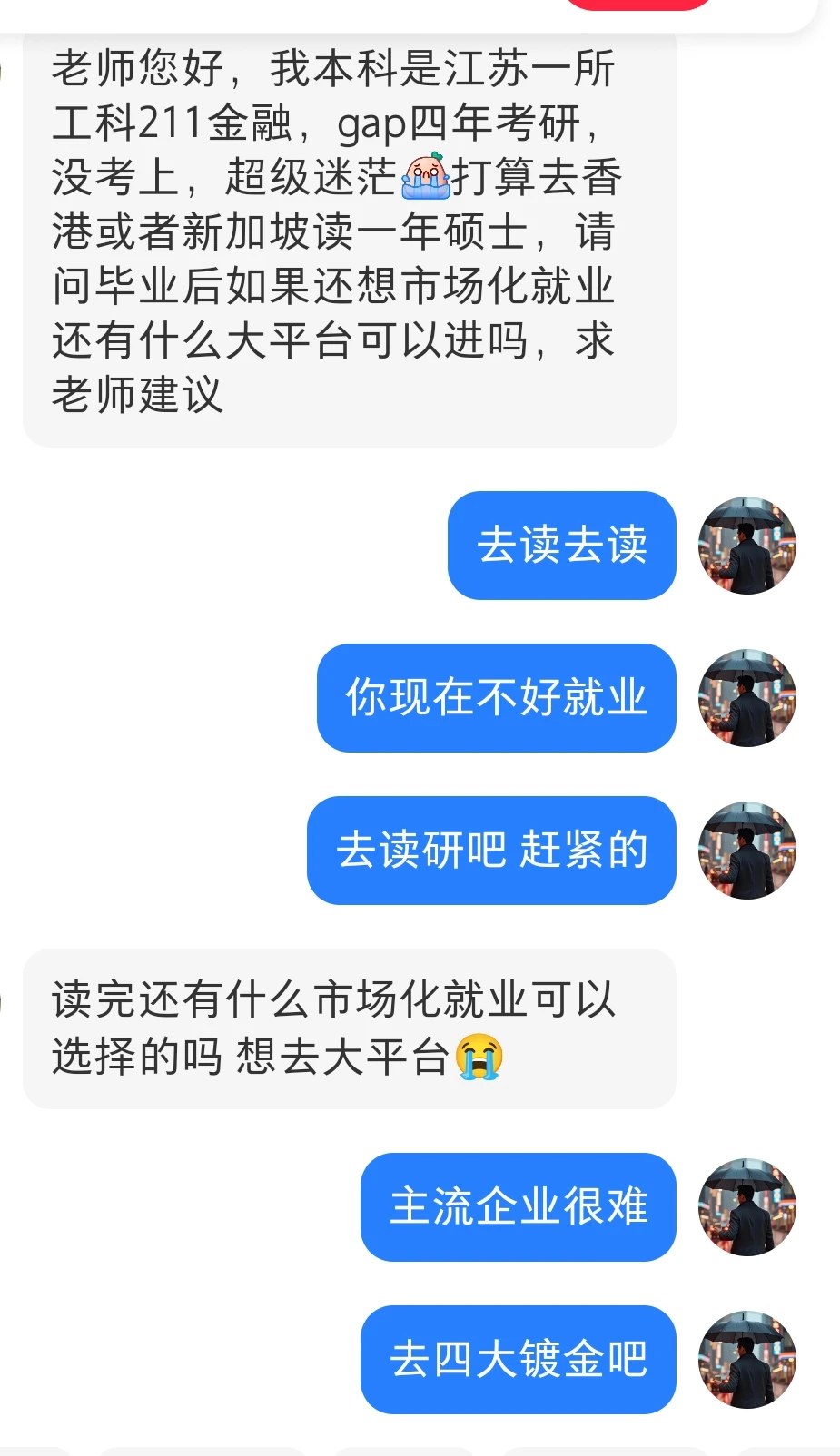Select the "去读去读" message bubble
The image size is (840, 1456).
pyautogui.click(x=561, y=546)
